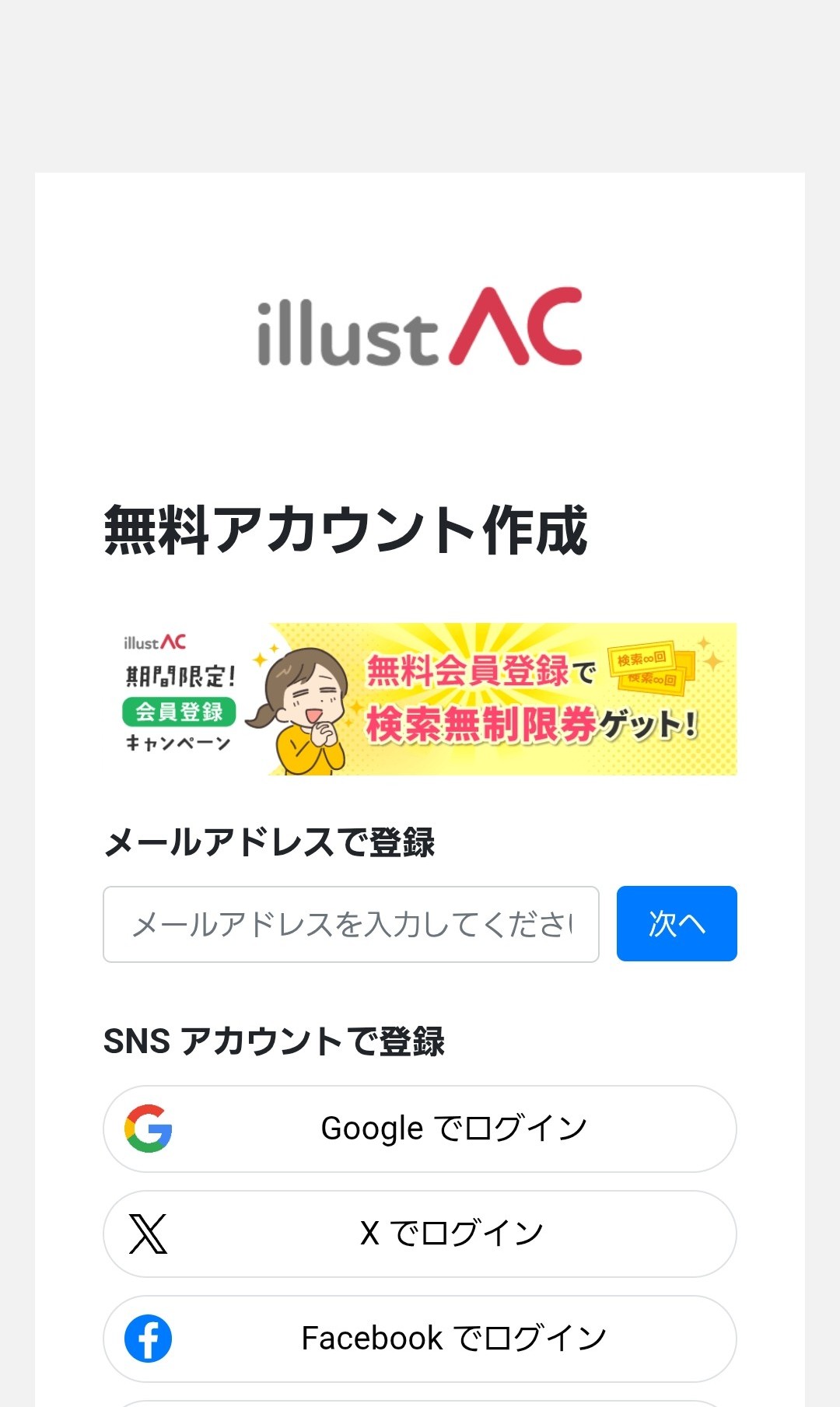Sign in with Google でログイン
The image size is (840, 1407).
pos(420,1129)
